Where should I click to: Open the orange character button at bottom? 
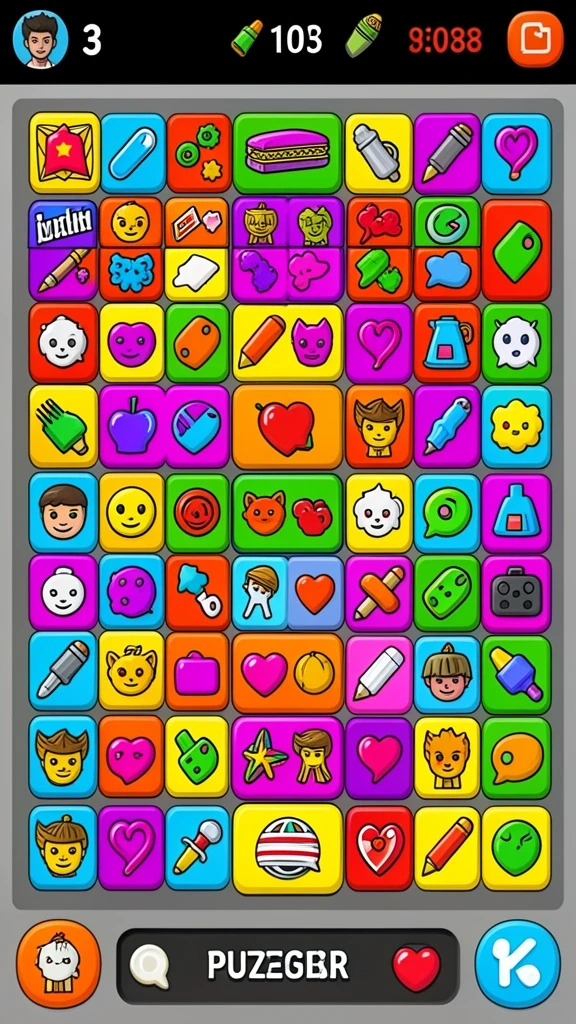(59, 963)
